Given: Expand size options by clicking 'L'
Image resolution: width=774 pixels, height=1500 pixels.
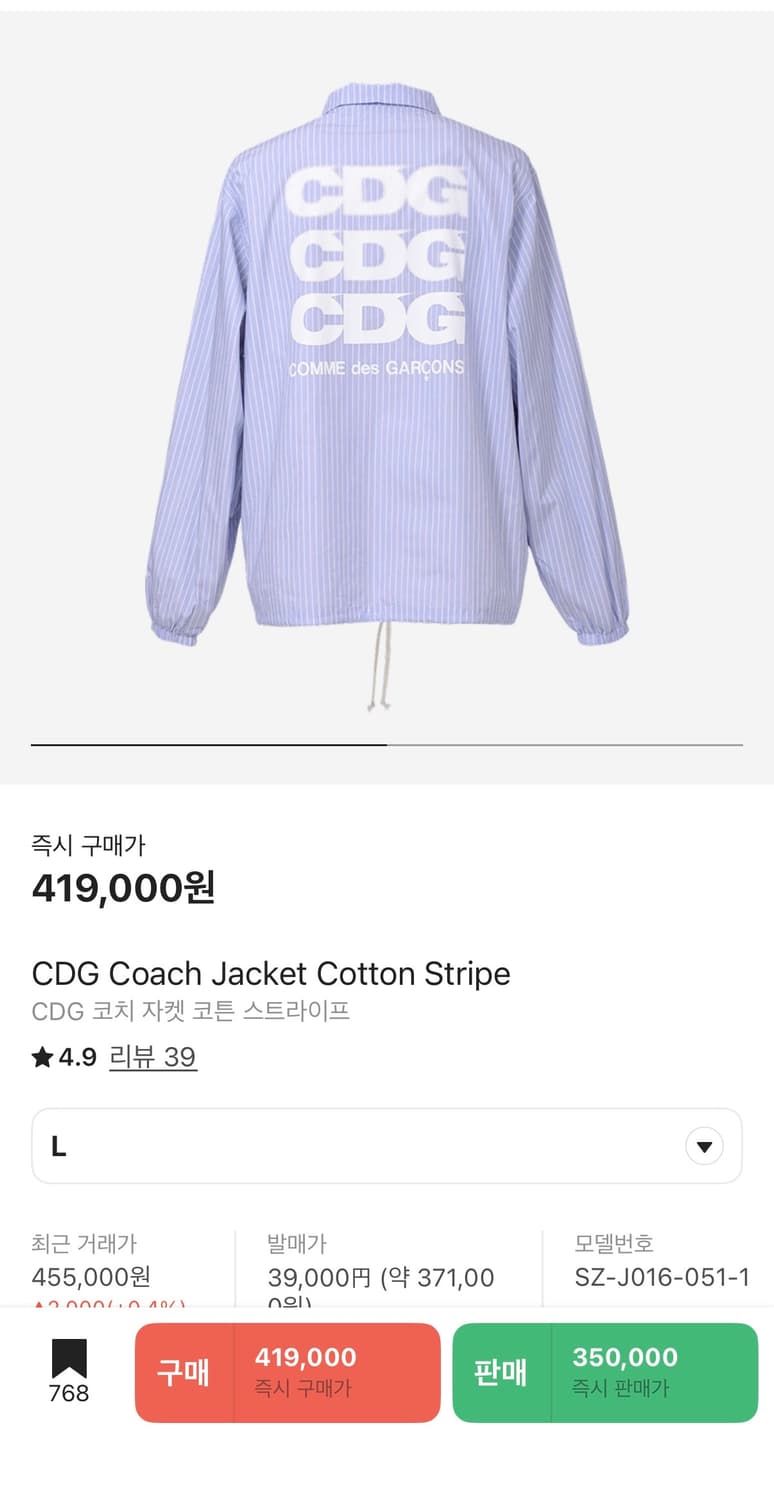Looking at the screenshot, I should pyautogui.click(x=57, y=1146).
